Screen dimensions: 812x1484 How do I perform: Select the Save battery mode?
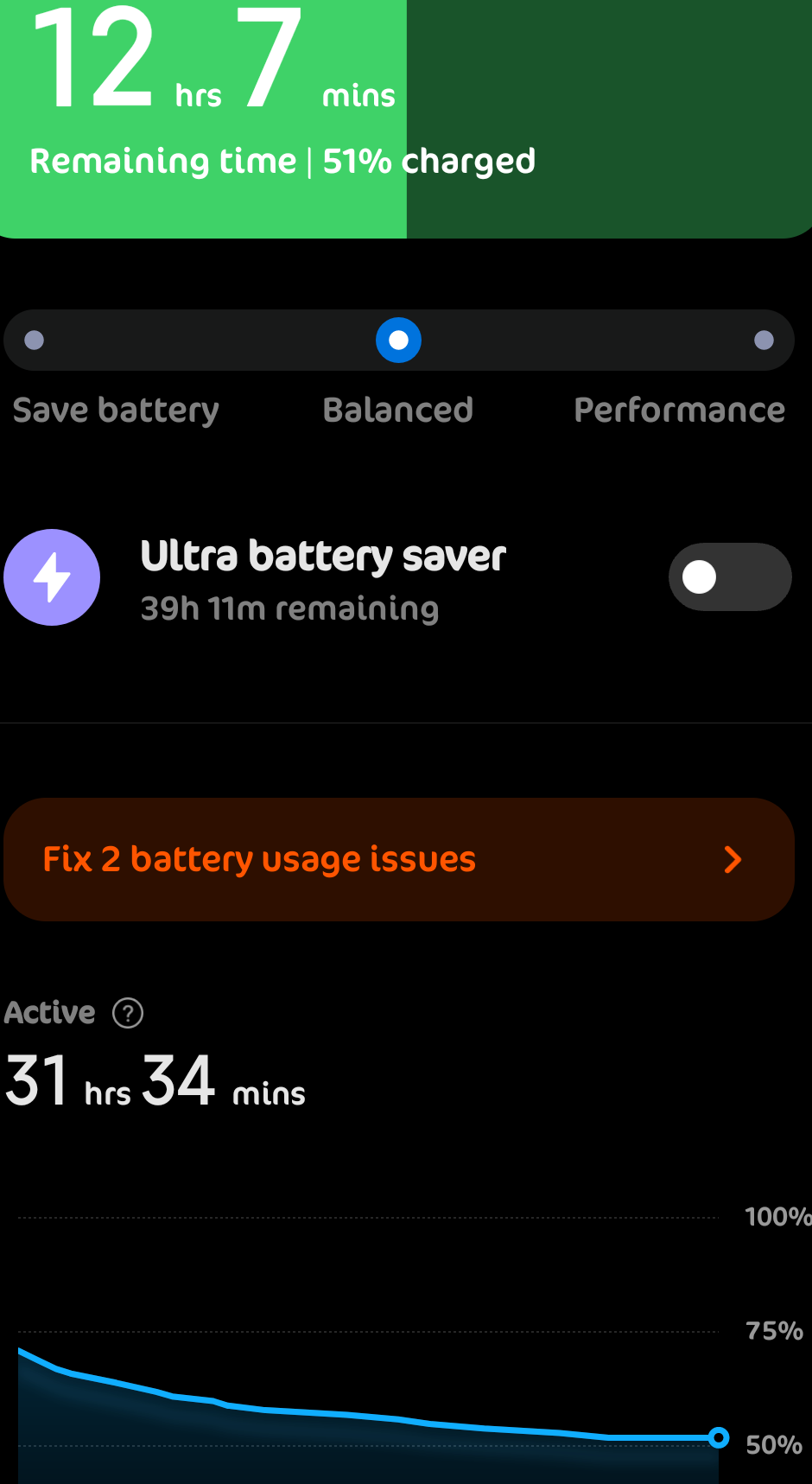pyautogui.click(x=35, y=341)
